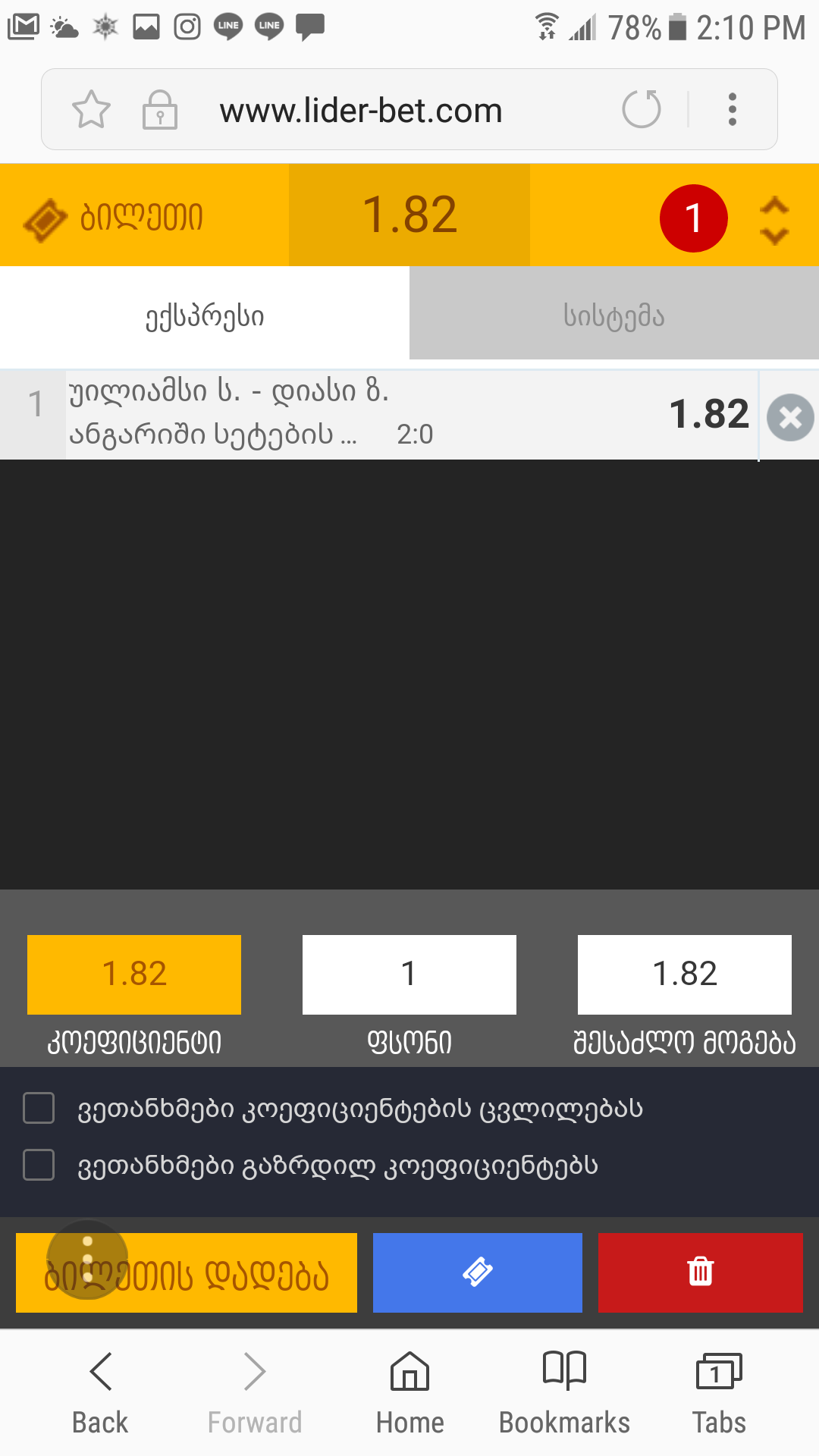Tap the www.lider-bet.com address bar

tap(361, 111)
